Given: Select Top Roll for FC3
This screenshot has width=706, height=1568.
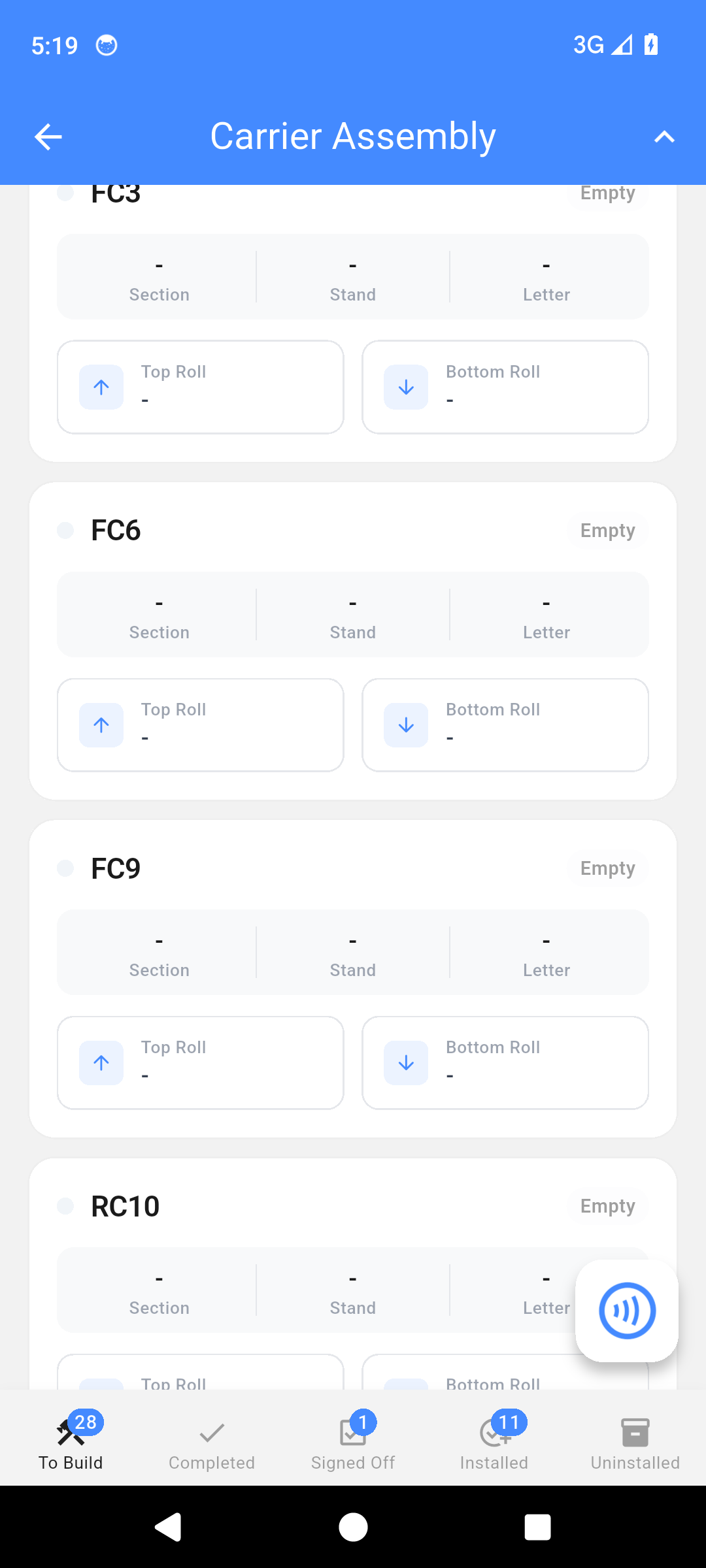Looking at the screenshot, I should pos(200,387).
